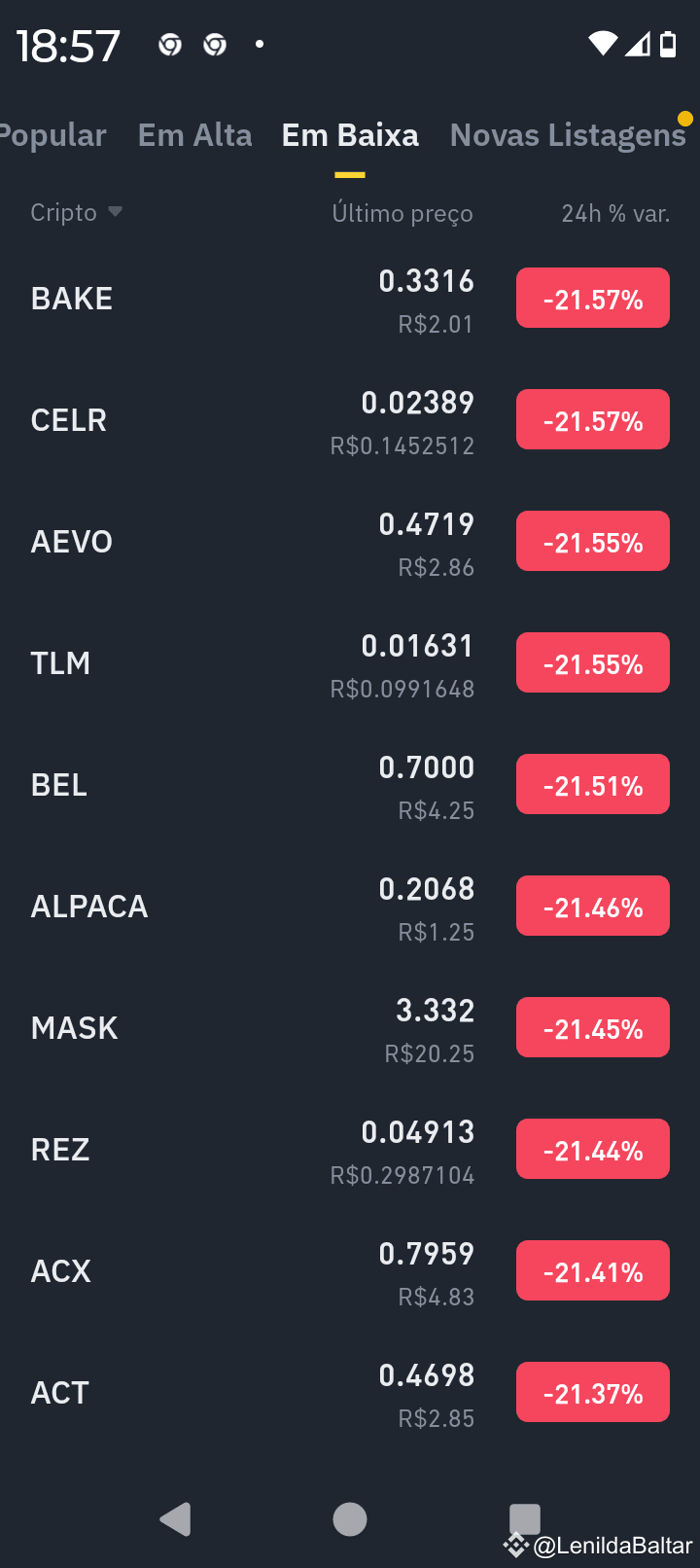Image resolution: width=700 pixels, height=1568 pixels.
Task: Sort by Último preço column
Action: coord(402,213)
